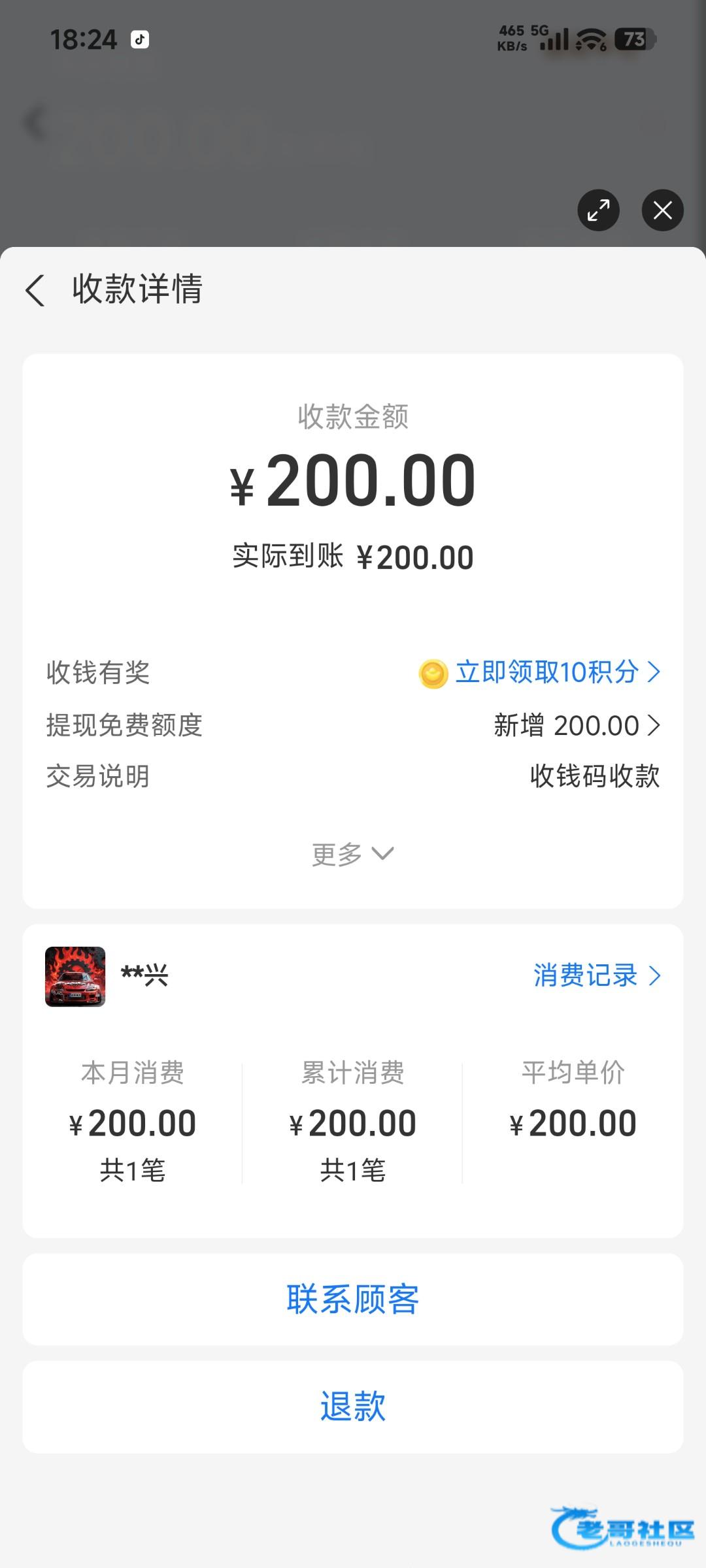
Task: Claim 立即领取10积分 reward
Action: click(x=546, y=672)
